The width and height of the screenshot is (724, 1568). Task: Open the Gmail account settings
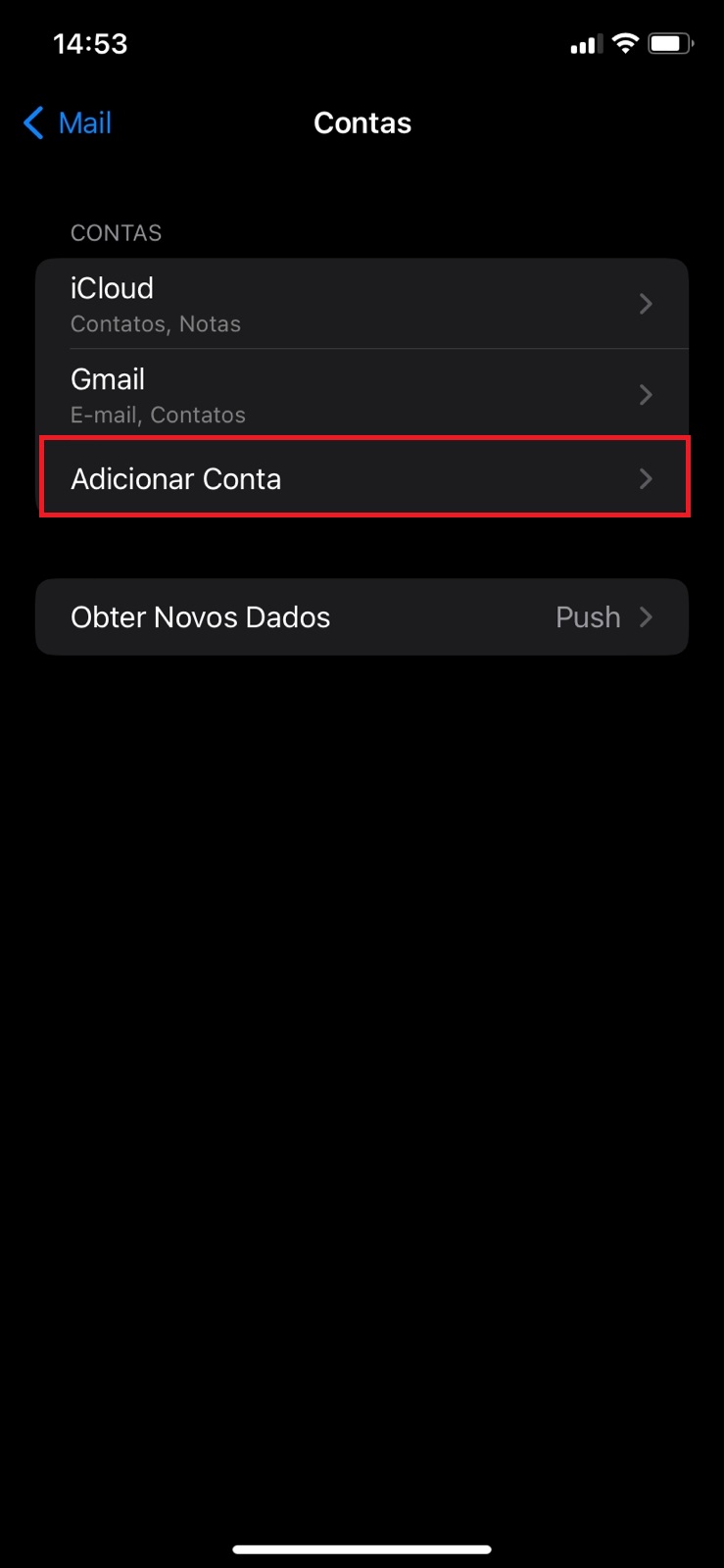(362, 394)
